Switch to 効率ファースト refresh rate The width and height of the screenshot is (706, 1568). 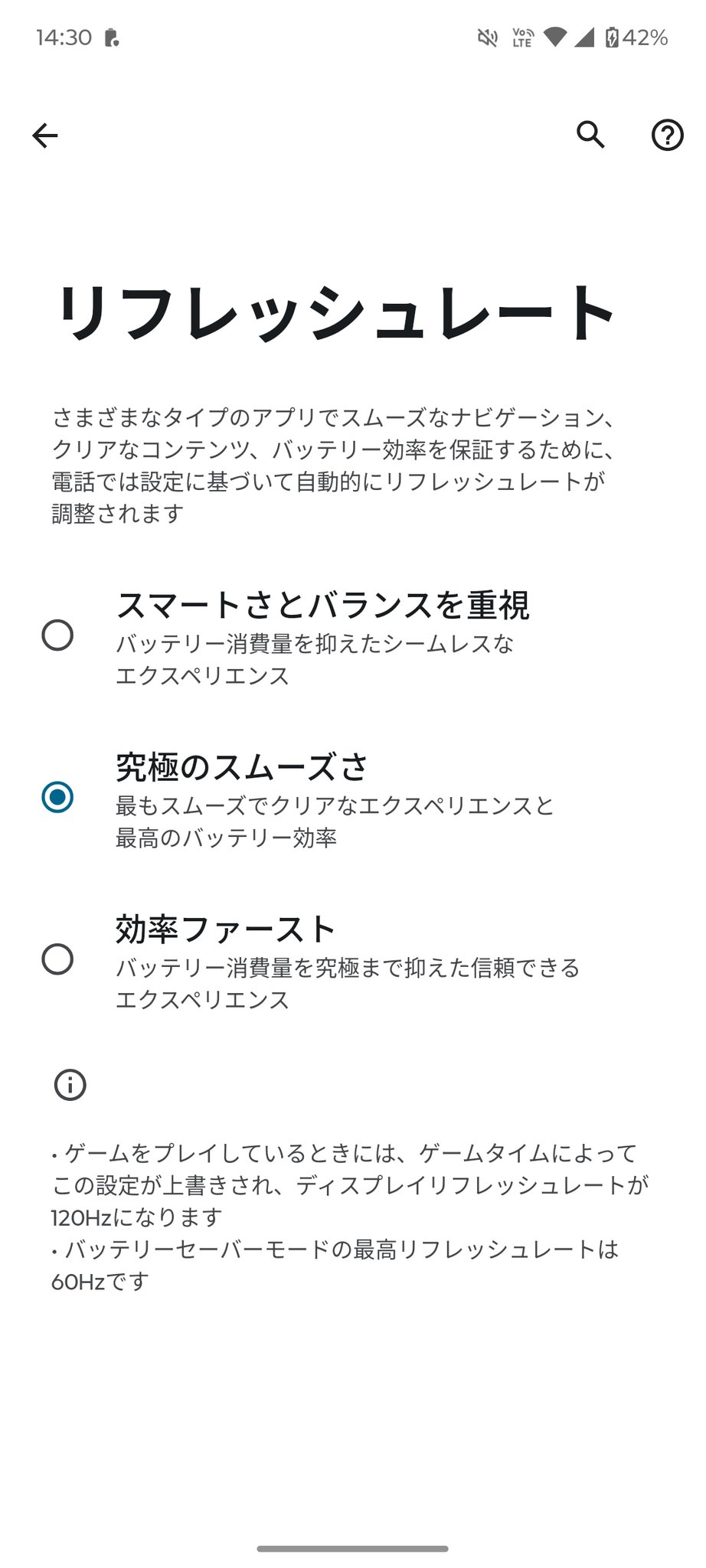(x=57, y=959)
